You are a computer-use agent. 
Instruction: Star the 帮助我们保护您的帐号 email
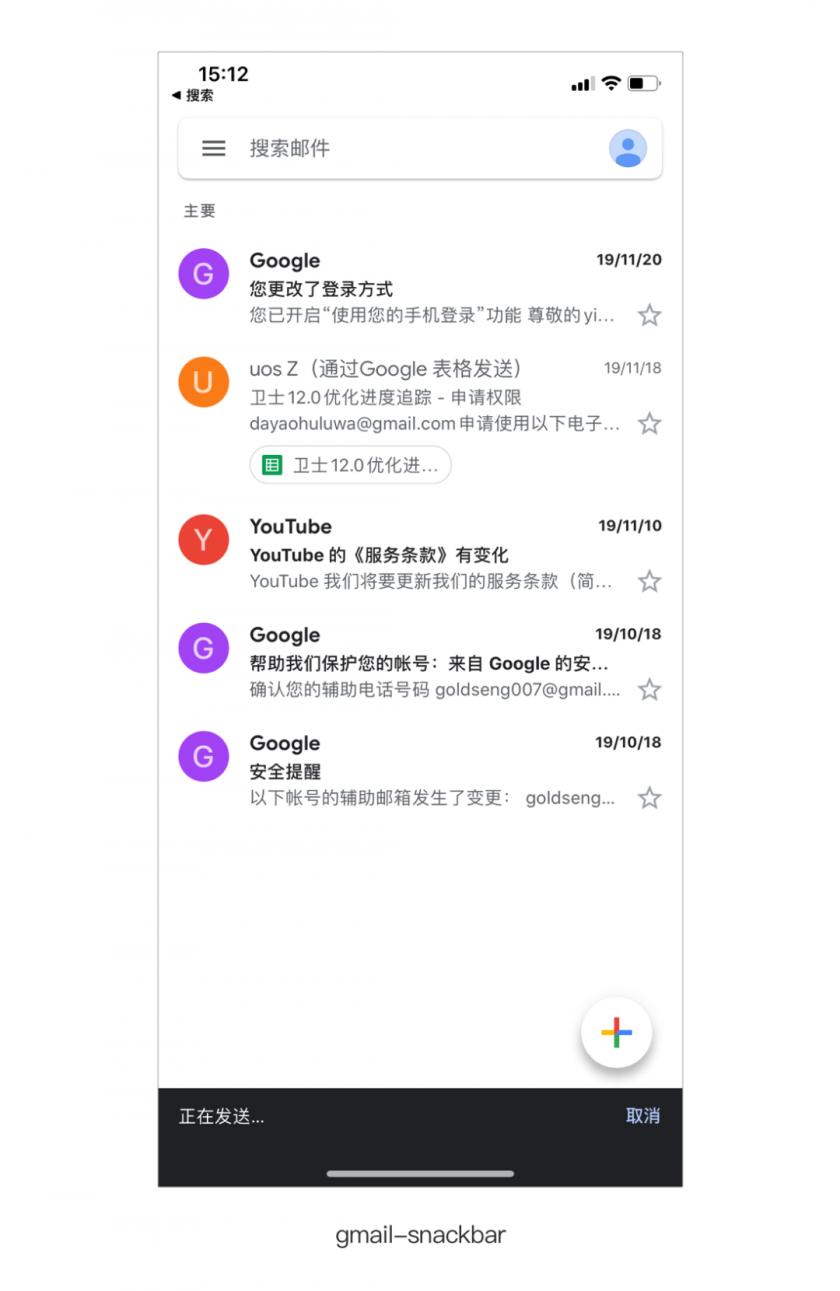click(649, 690)
